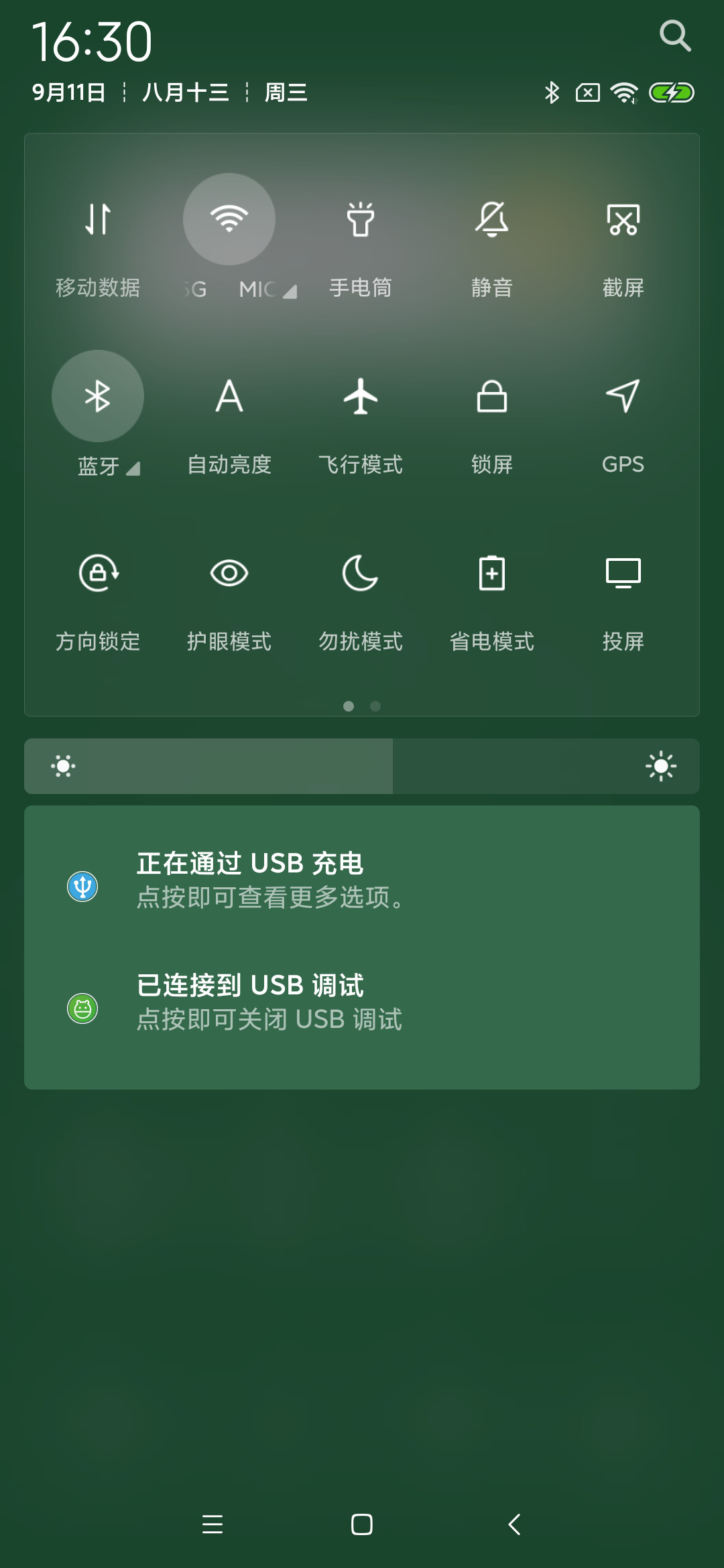Image resolution: width=724 pixels, height=1568 pixels.
Task: Enable battery saver (省电模式)
Action: click(x=492, y=573)
